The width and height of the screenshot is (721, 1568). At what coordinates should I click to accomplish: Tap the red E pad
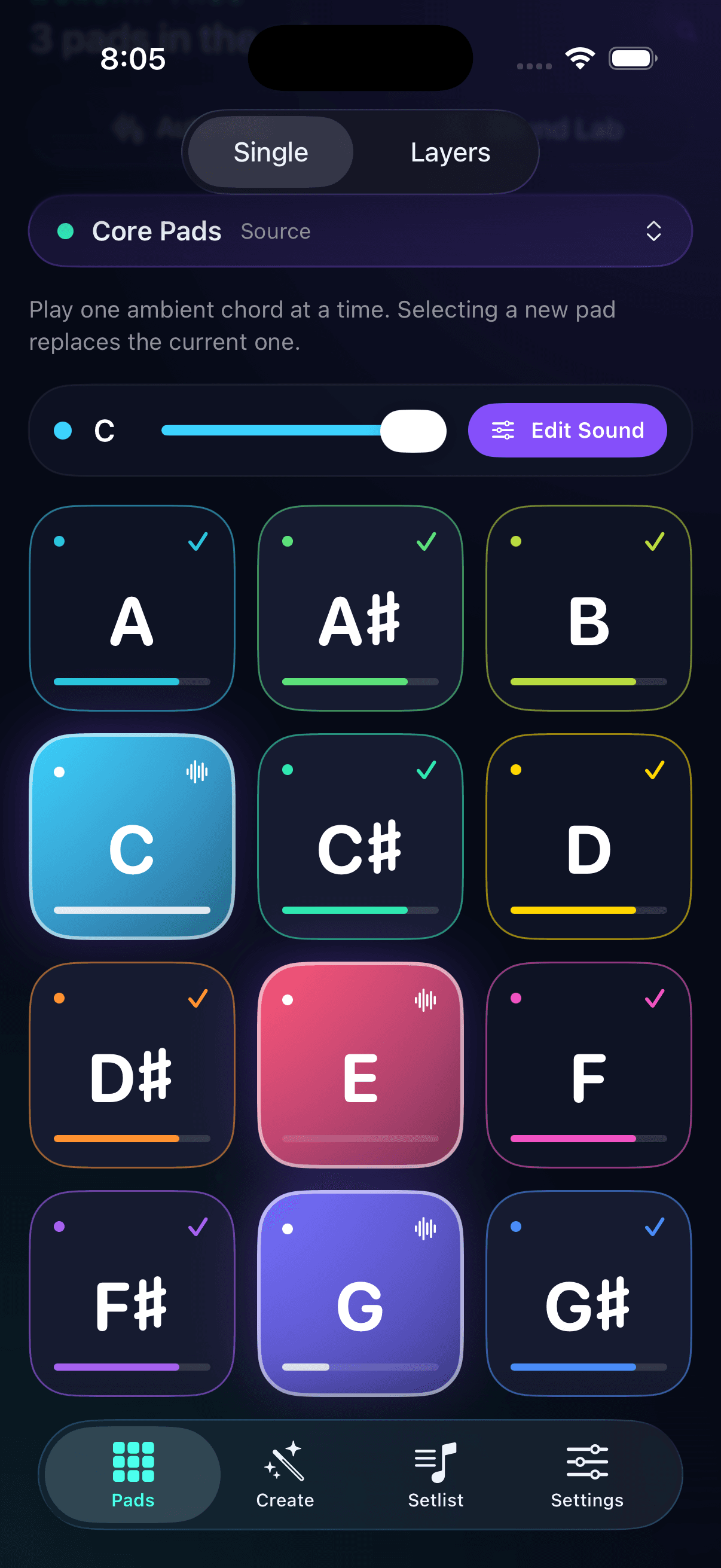pos(360,1065)
